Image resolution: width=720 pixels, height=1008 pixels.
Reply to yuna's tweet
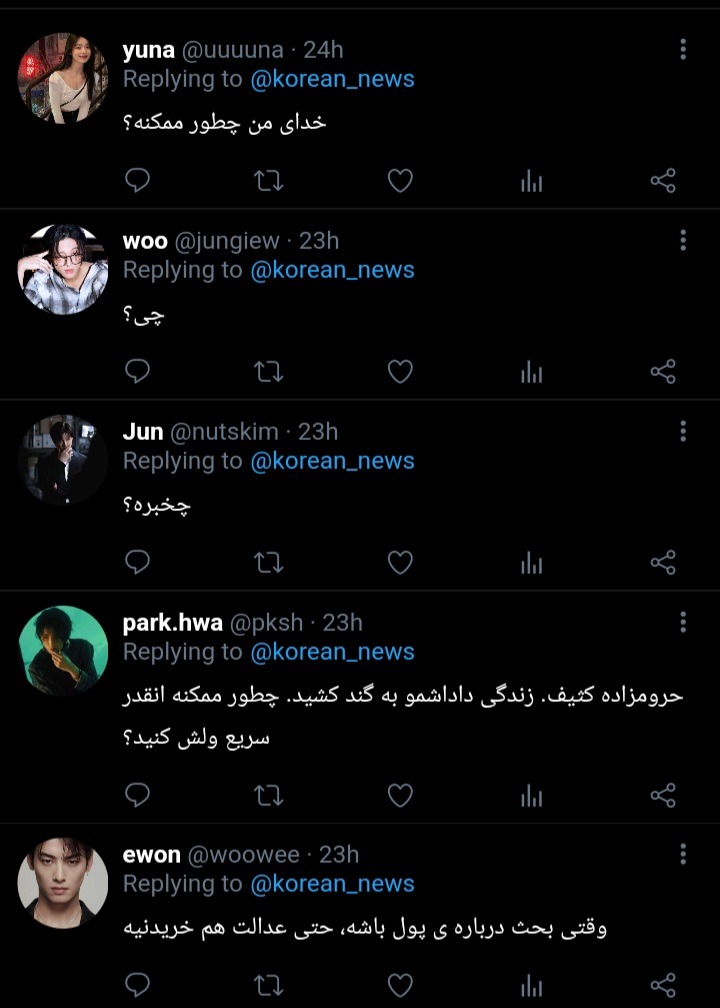click(x=137, y=181)
